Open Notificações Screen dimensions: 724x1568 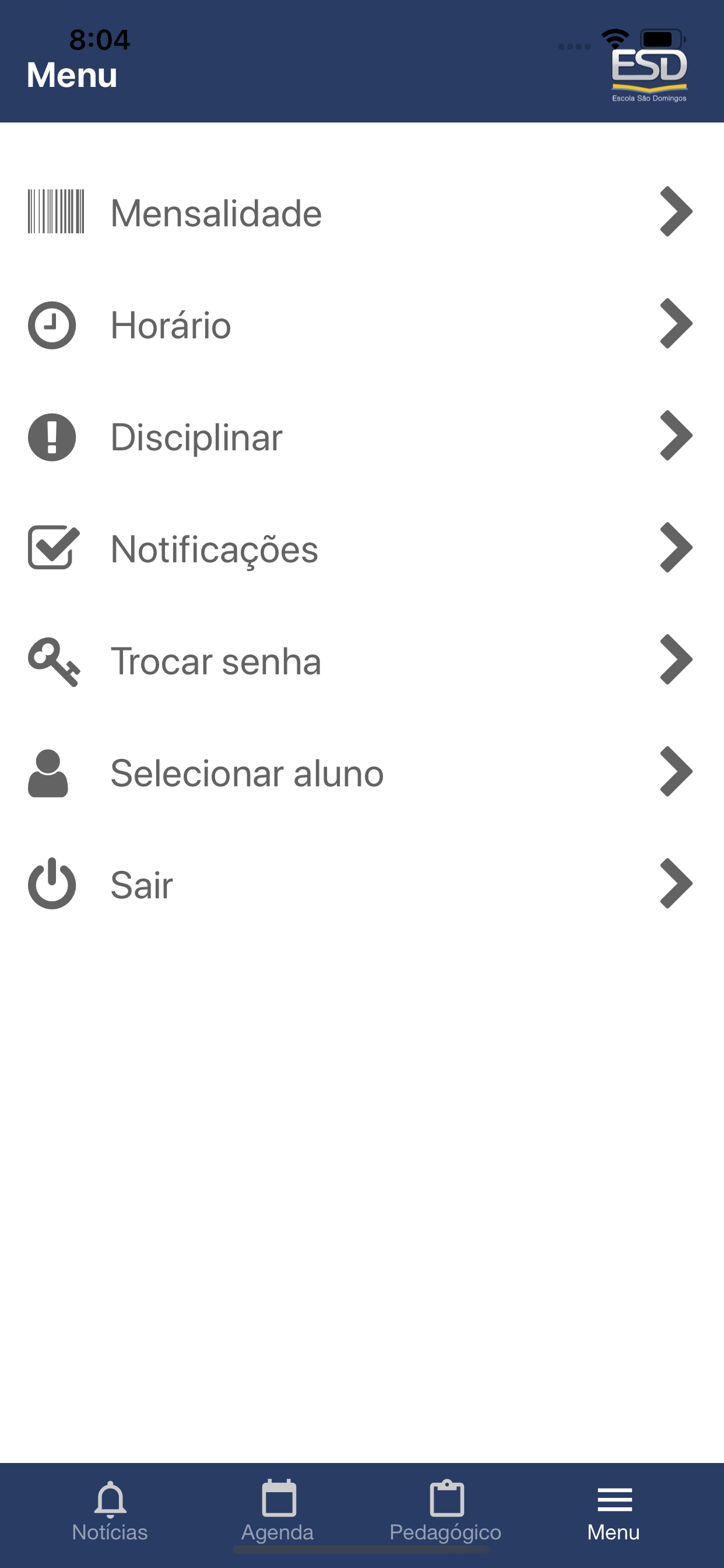pyautogui.click(x=362, y=548)
